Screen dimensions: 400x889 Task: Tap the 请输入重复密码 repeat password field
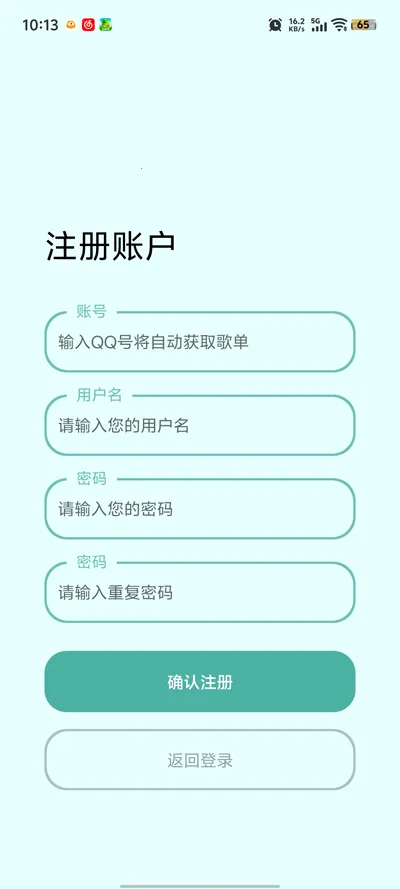tap(200, 592)
